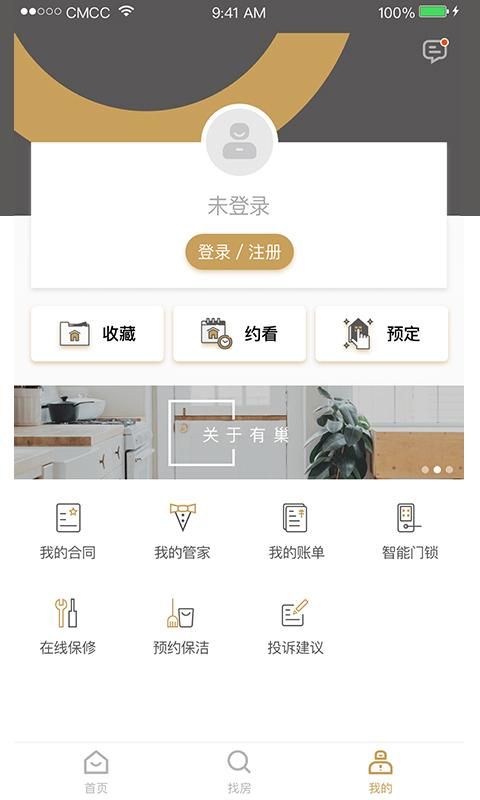Viewport: 480px width, 800px height.
Task: Switch to the 找房 tab
Action: click(x=239, y=772)
